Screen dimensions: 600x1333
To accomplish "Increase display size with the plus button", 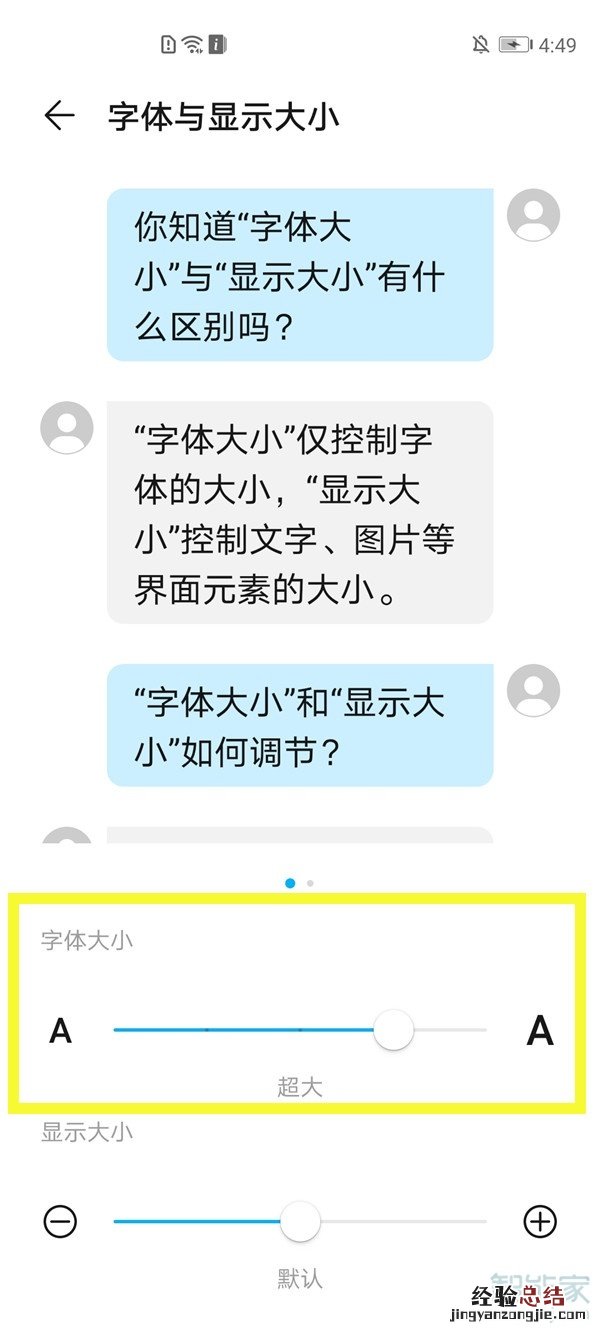I will click(540, 1221).
